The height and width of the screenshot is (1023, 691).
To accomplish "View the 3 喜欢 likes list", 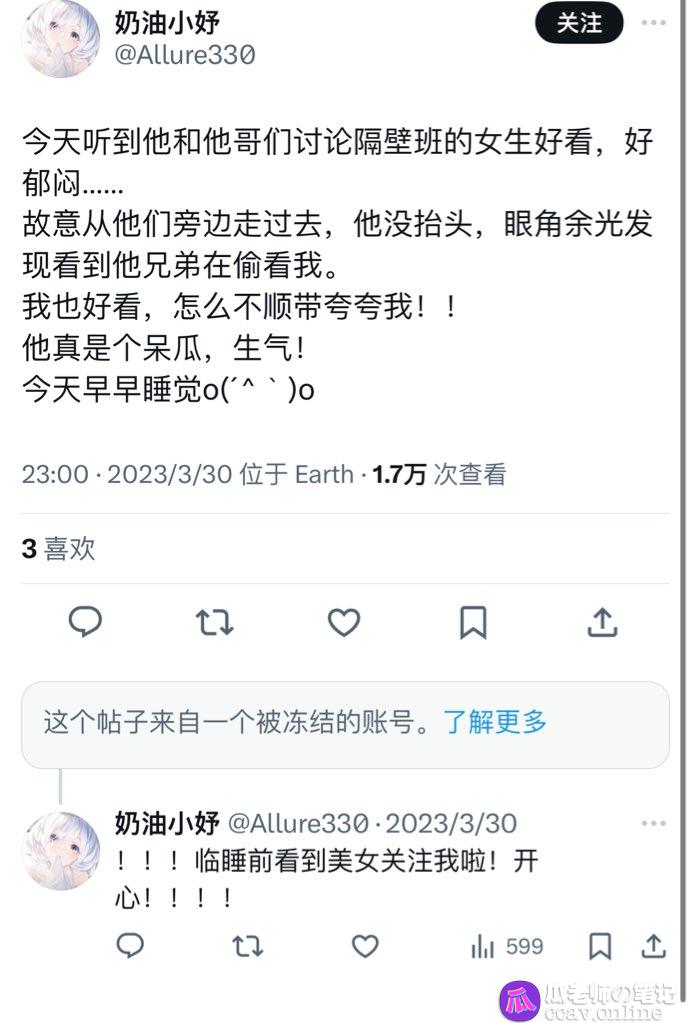I will pos(58,548).
